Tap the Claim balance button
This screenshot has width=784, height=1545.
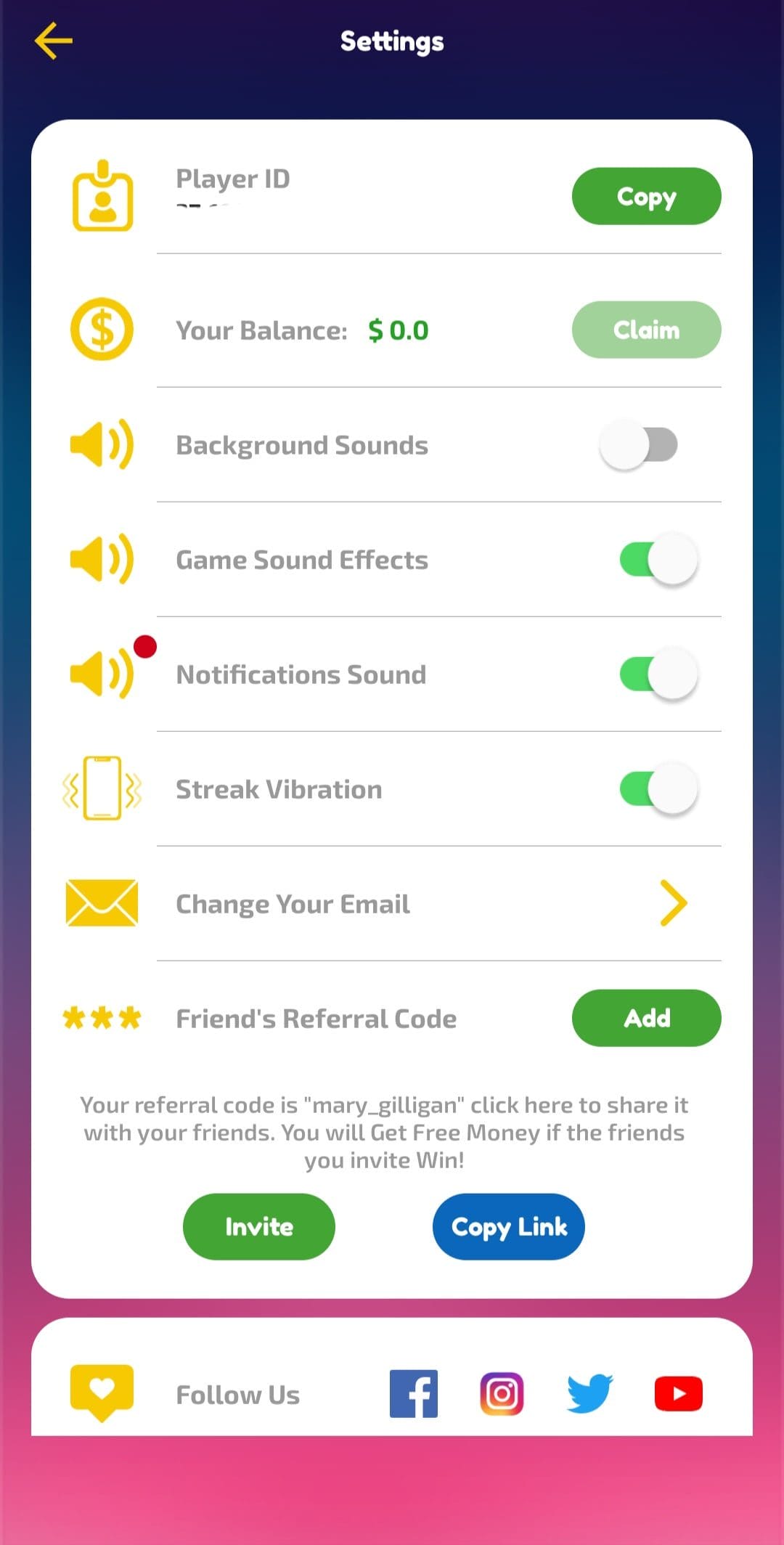click(646, 330)
